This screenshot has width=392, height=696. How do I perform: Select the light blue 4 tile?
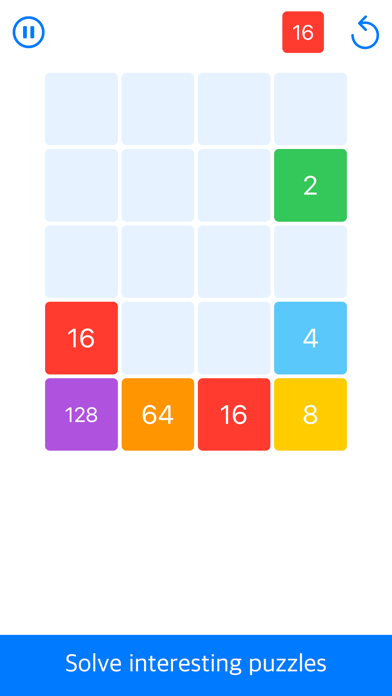(310, 338)
